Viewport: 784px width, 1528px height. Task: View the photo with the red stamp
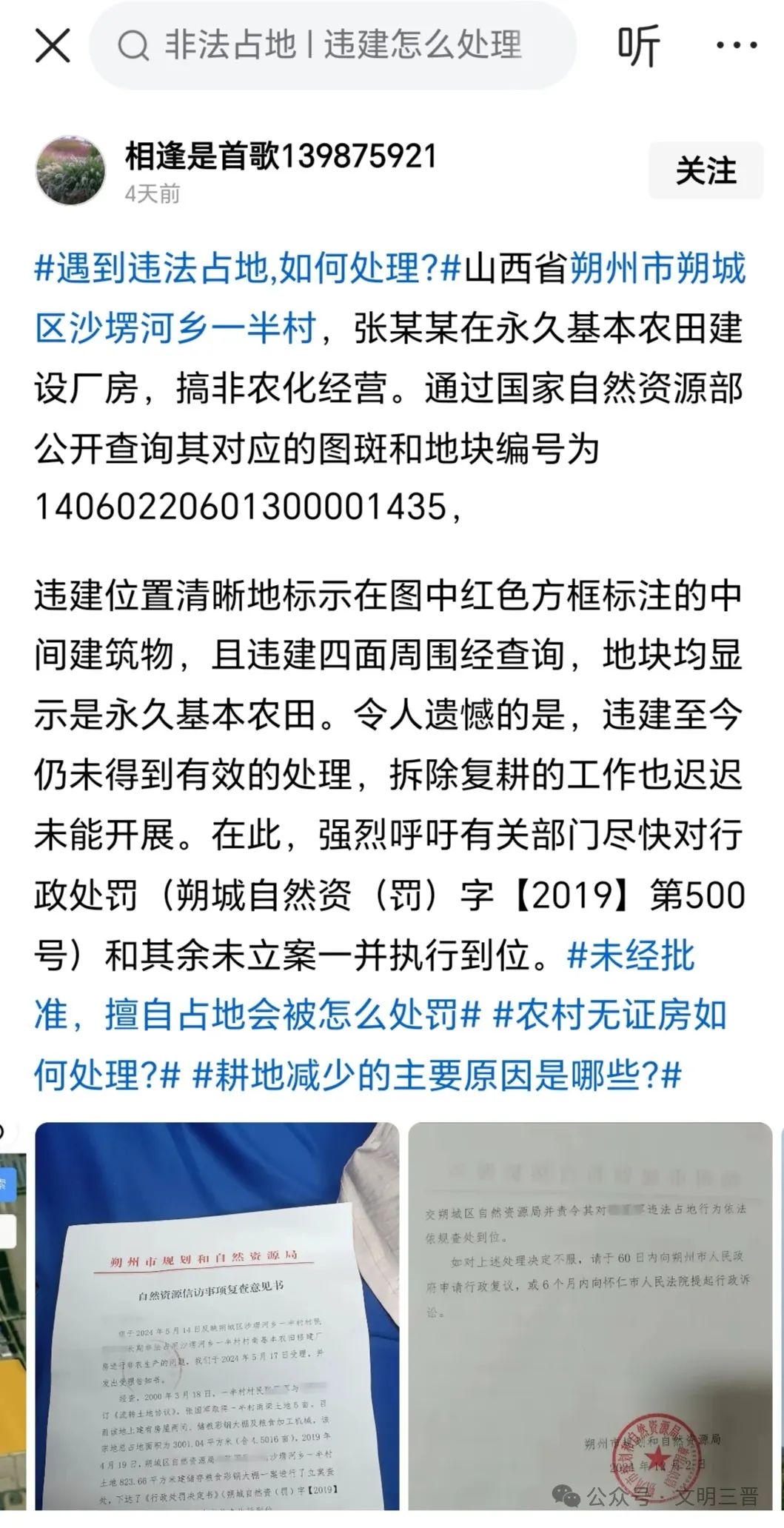[590, 1318]
